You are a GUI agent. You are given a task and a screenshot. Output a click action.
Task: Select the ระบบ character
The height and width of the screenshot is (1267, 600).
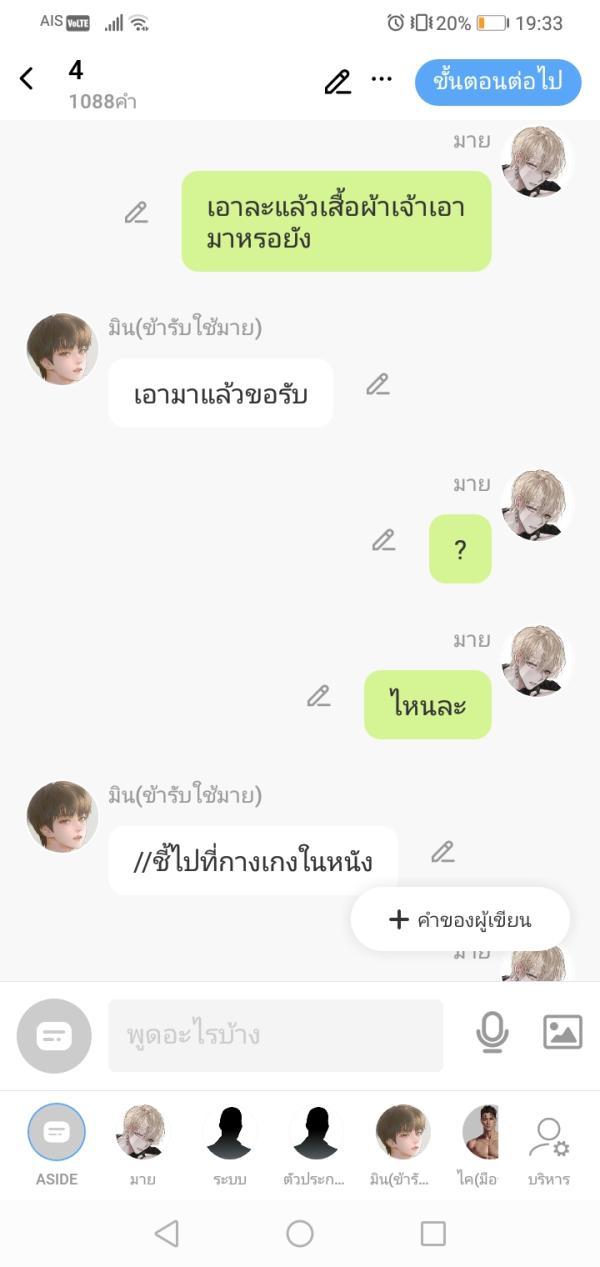229,1133
